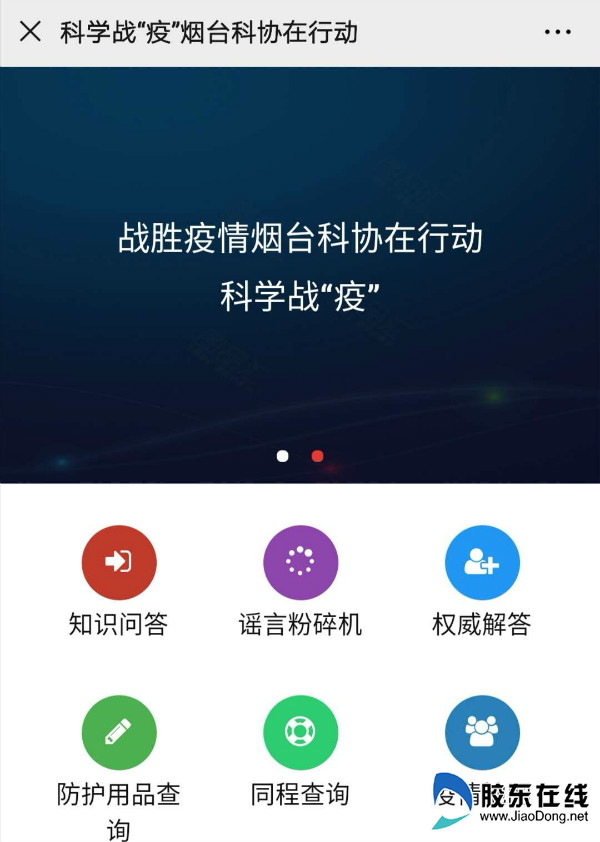Open 谣言粉碎机 rumor checker
This screenshot has width=600, height=842.
tap(300, 563)
